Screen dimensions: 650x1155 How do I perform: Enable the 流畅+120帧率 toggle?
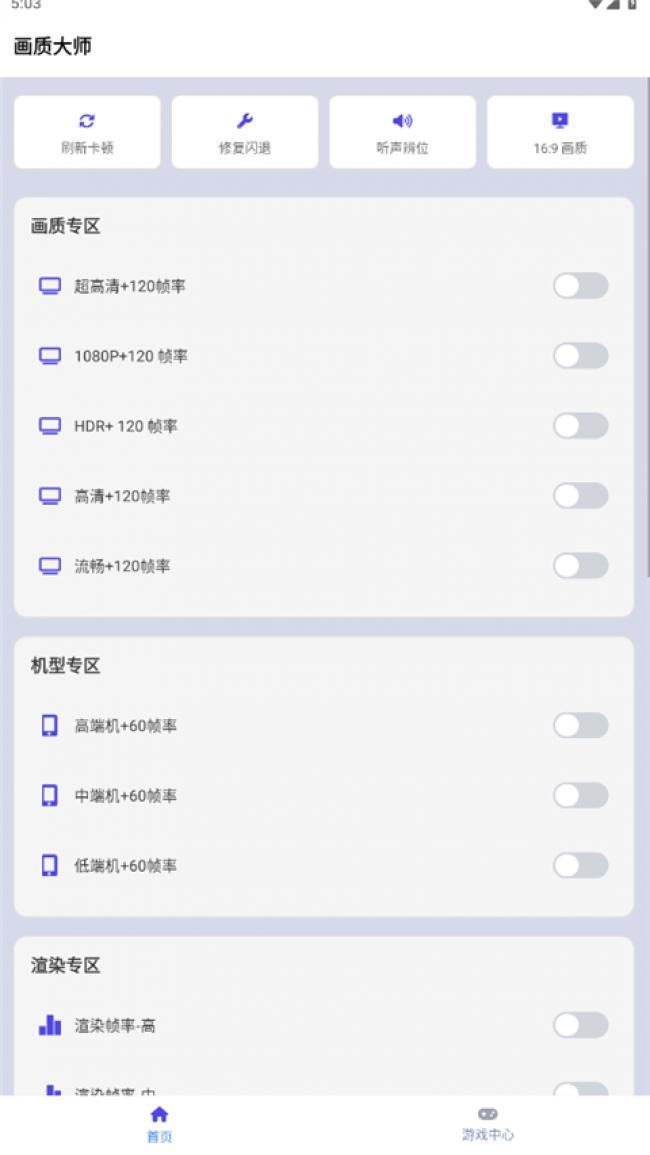tap(580, 566)
